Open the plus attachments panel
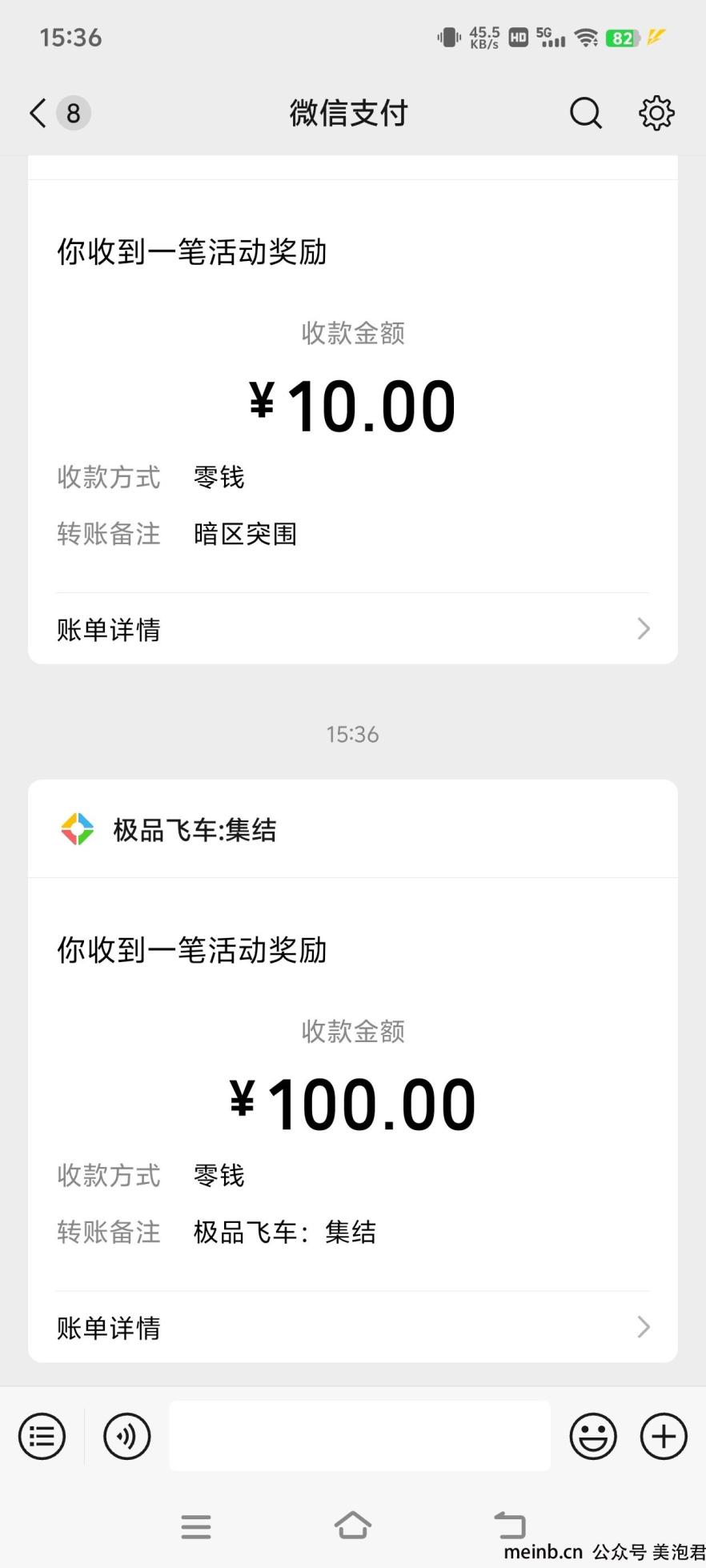 (x=664, y=1436)
